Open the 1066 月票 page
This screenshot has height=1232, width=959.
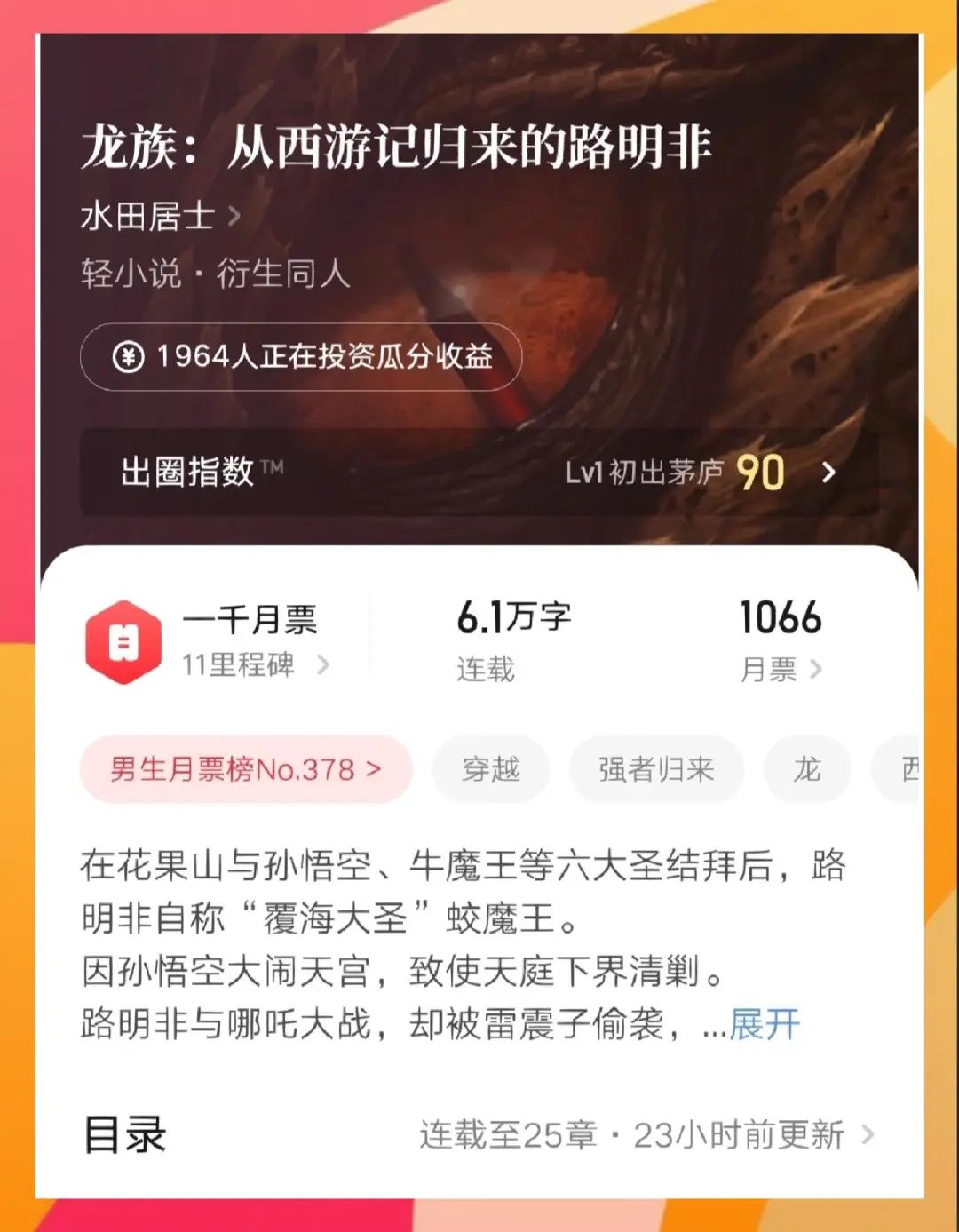click(x=781, y=641)
